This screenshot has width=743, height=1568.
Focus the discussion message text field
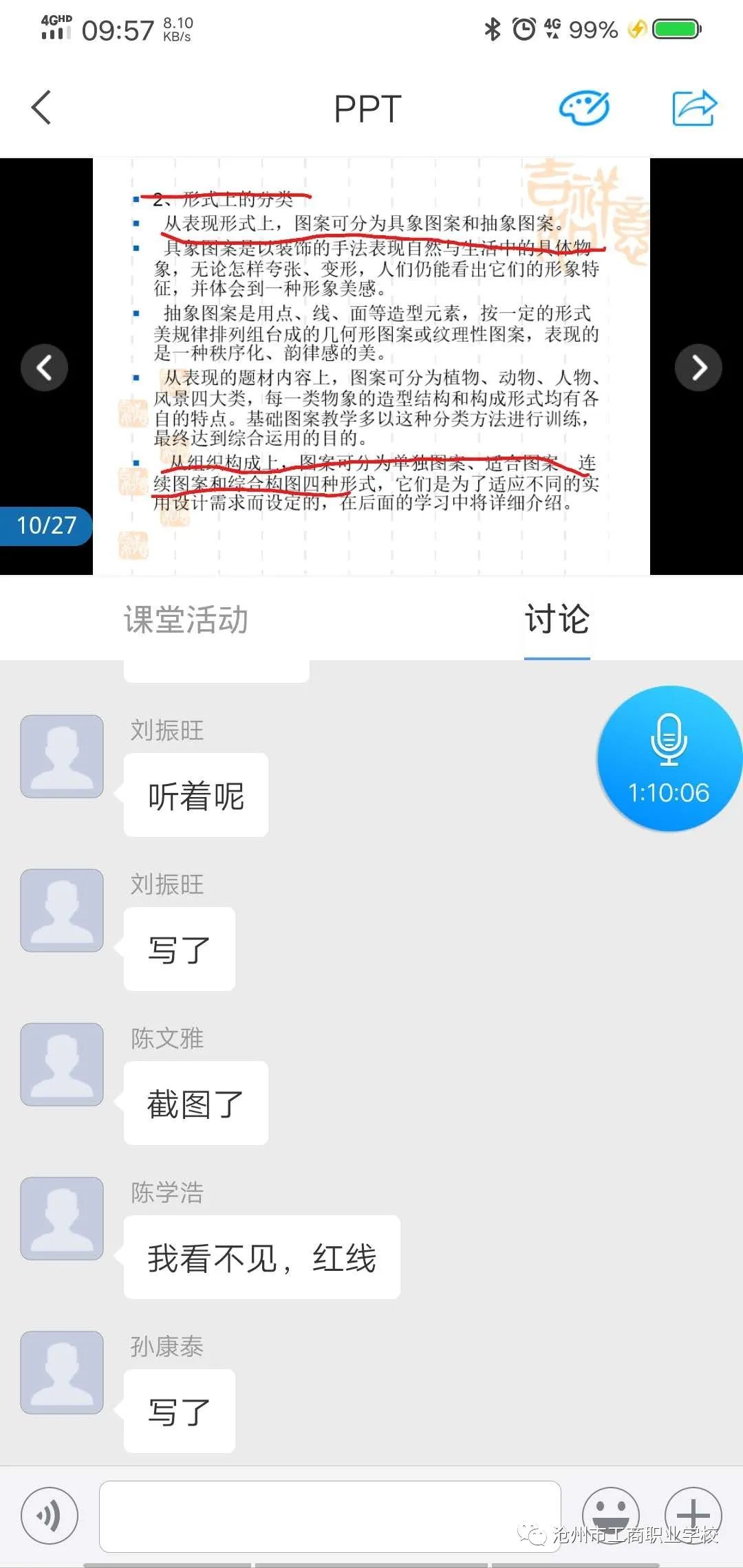point(330,1516)
